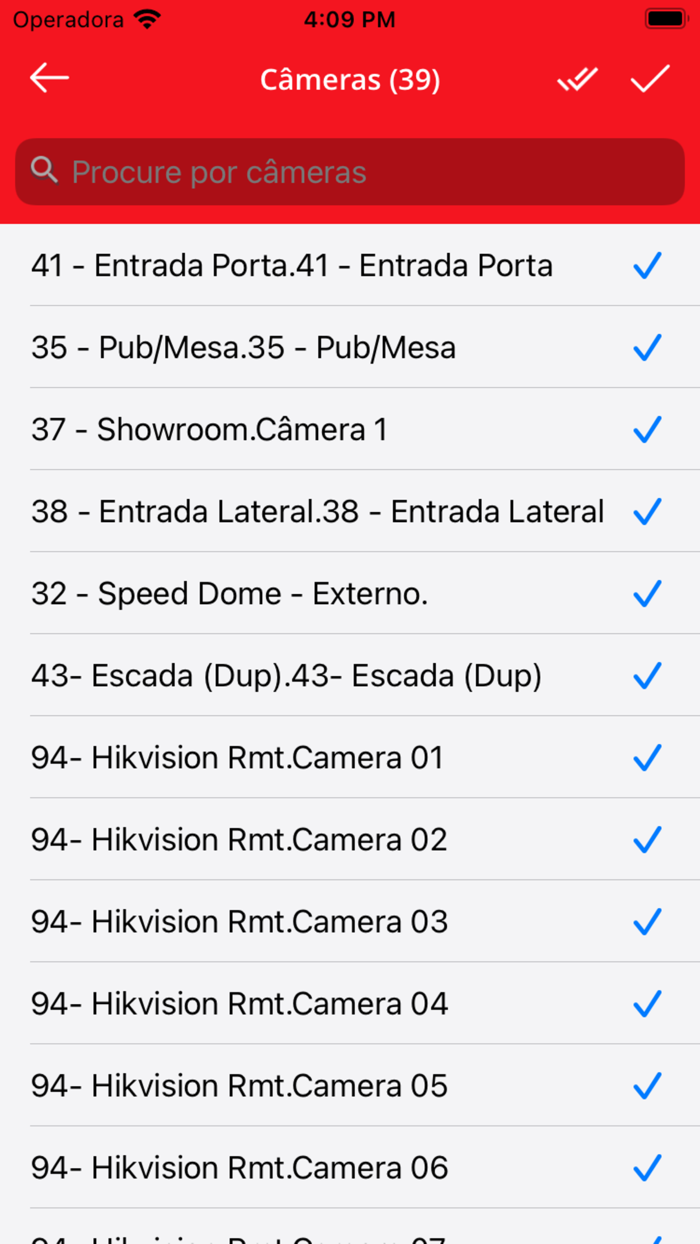Go back using the arrow icon

[49, 79]
